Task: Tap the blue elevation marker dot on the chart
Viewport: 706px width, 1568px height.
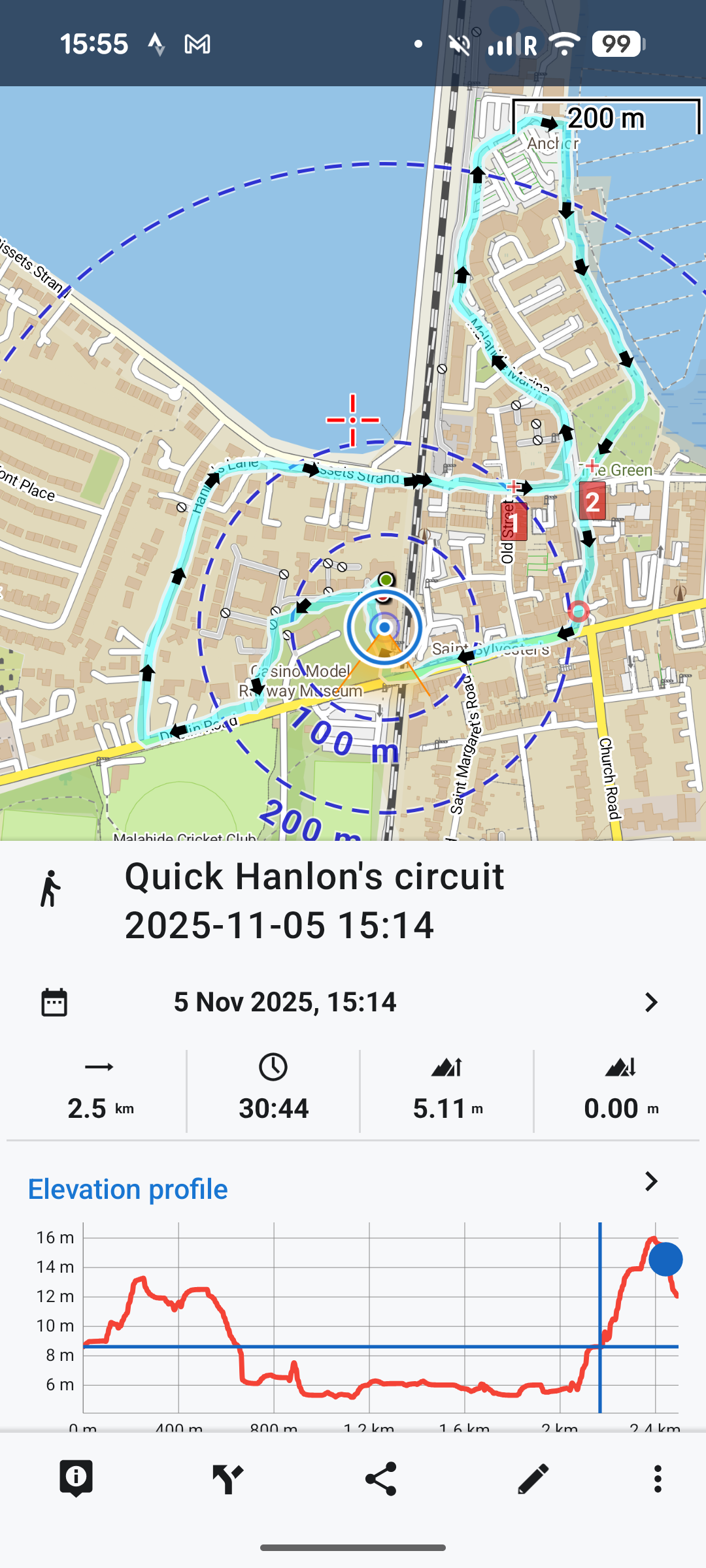Action: 665,1259
